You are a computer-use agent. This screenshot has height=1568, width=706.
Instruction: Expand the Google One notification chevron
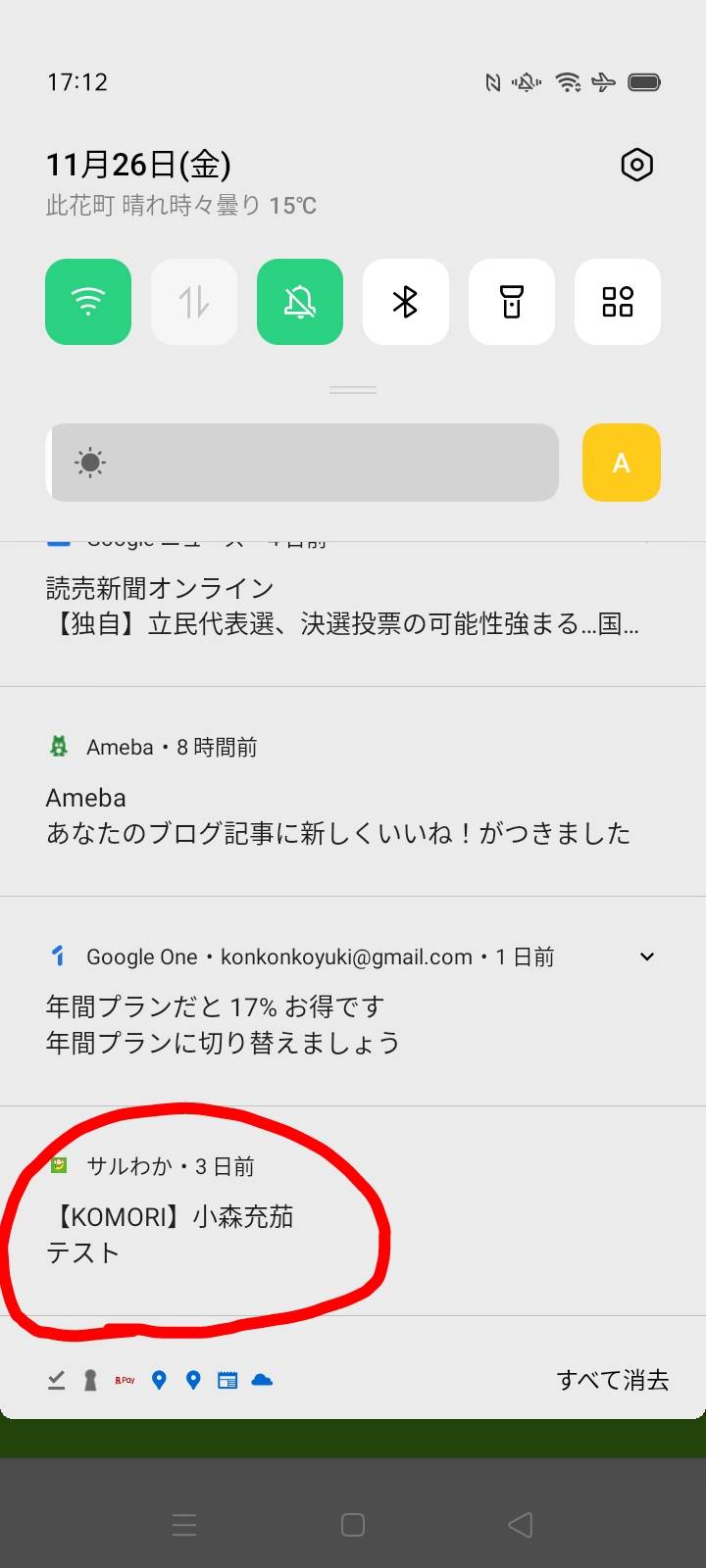point(647,956)
